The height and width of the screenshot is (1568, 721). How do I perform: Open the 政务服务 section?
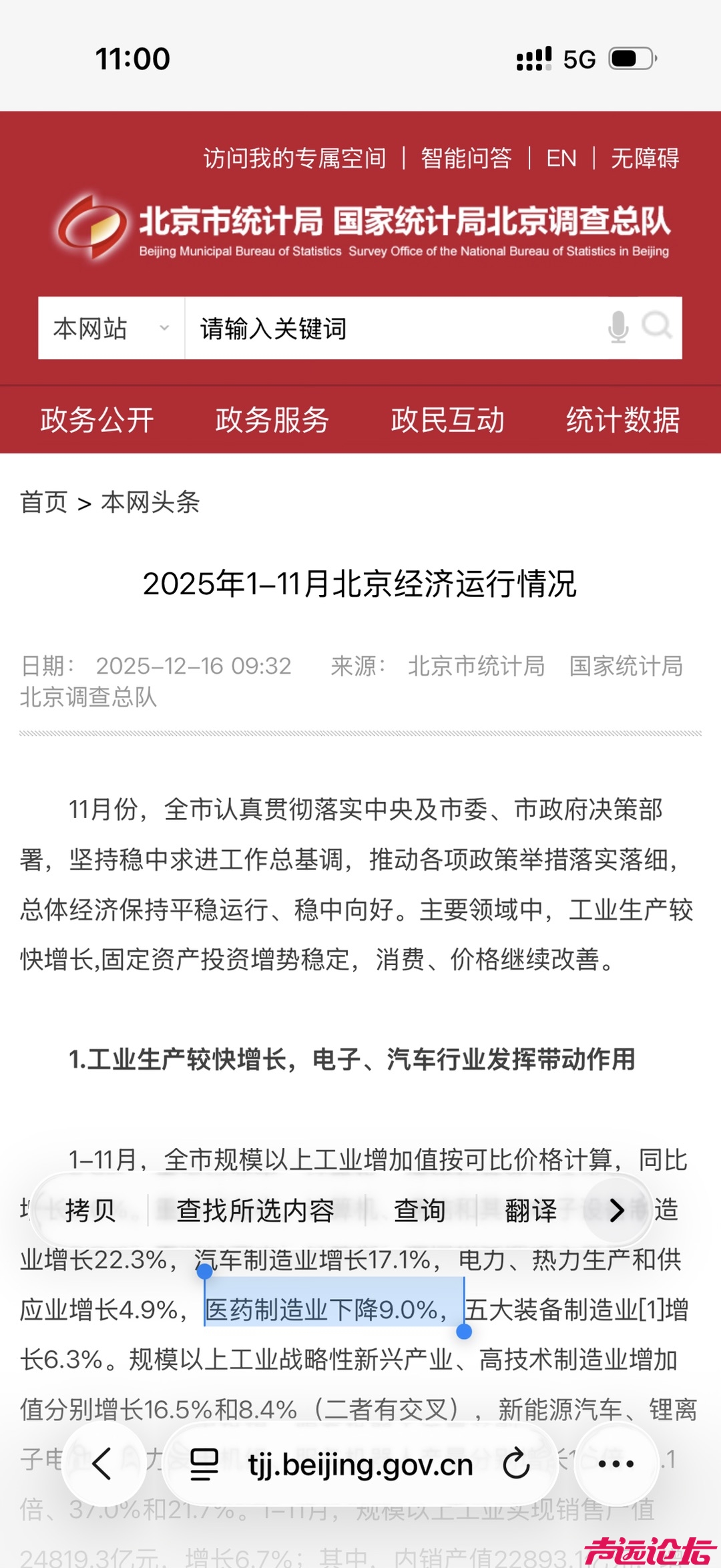tap(272, 420)
